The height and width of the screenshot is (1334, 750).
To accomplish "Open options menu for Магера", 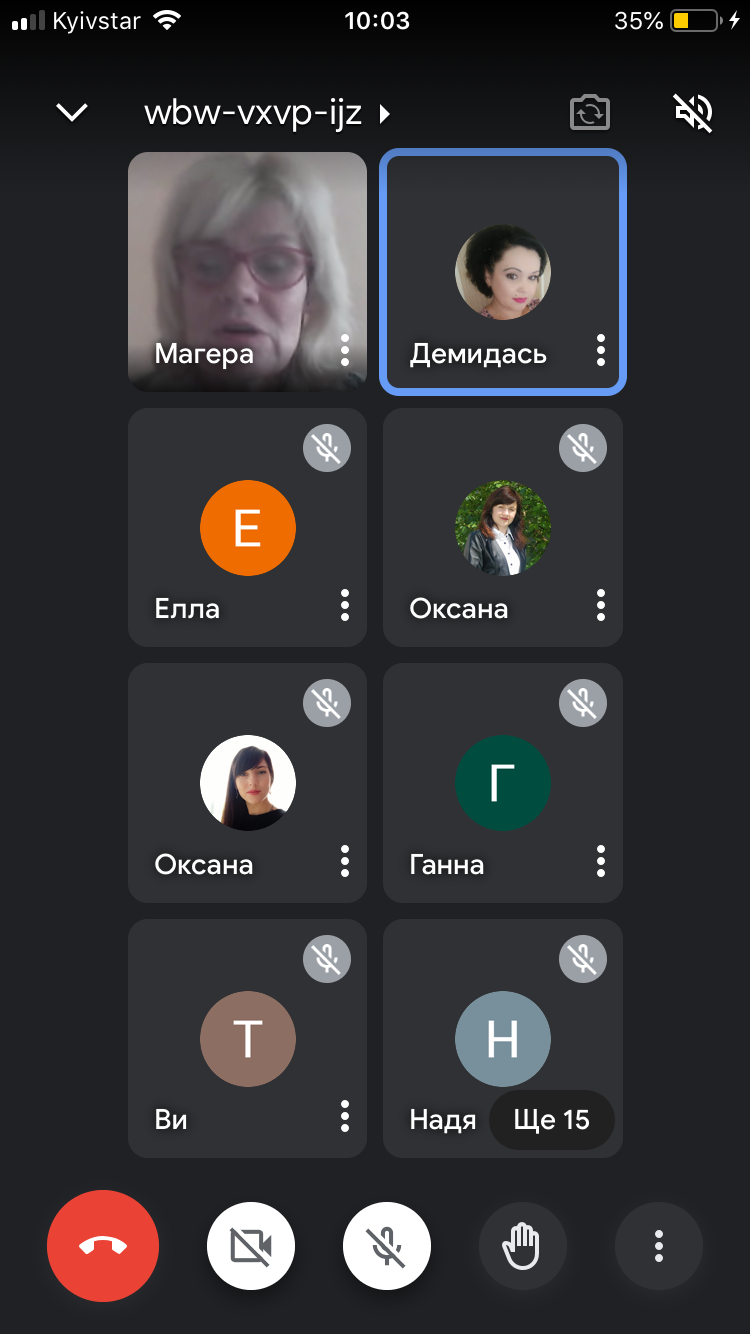I will pyautogui.click(x=345, y=350).
